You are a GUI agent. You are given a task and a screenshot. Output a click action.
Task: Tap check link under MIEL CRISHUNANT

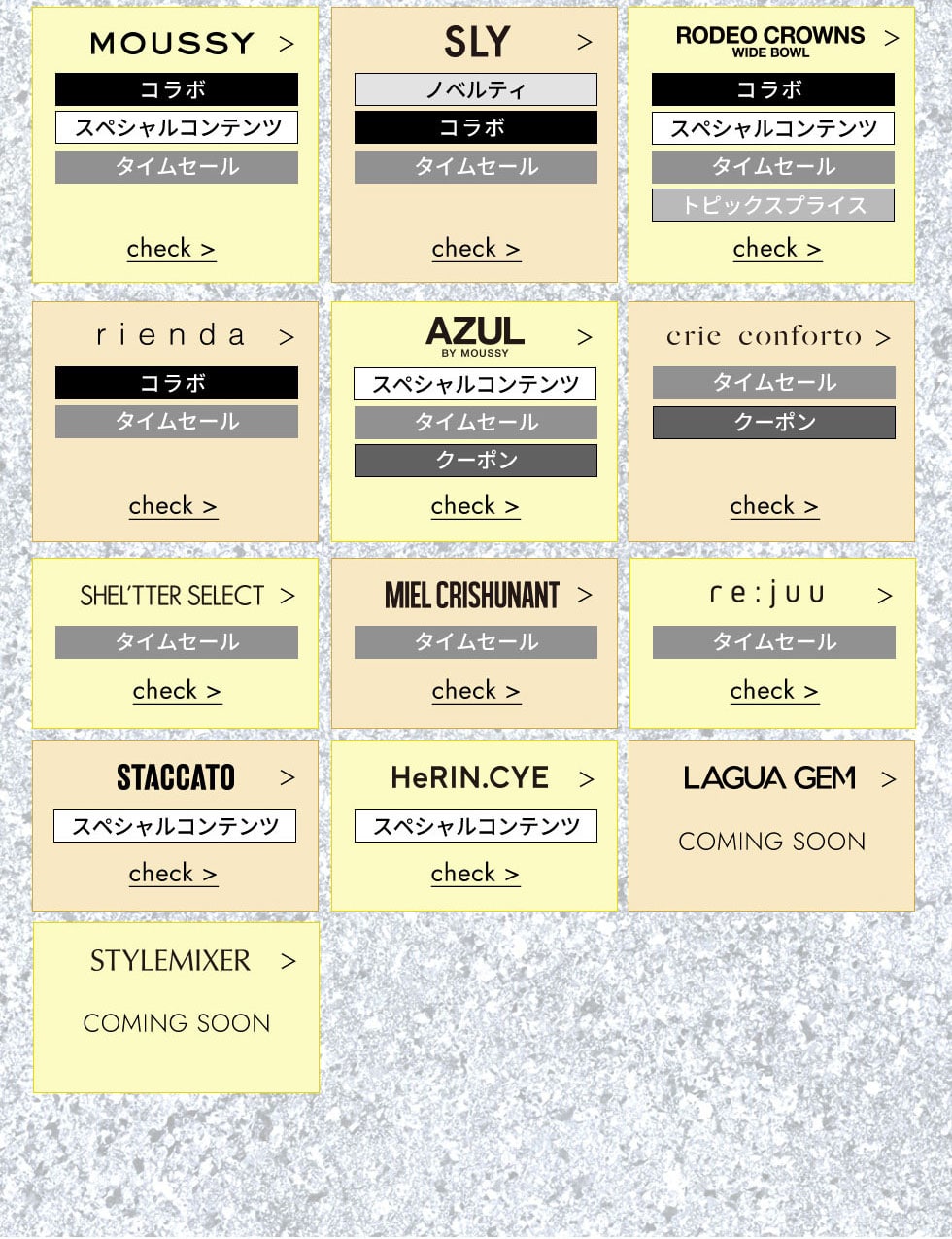[x=475, y=691]
